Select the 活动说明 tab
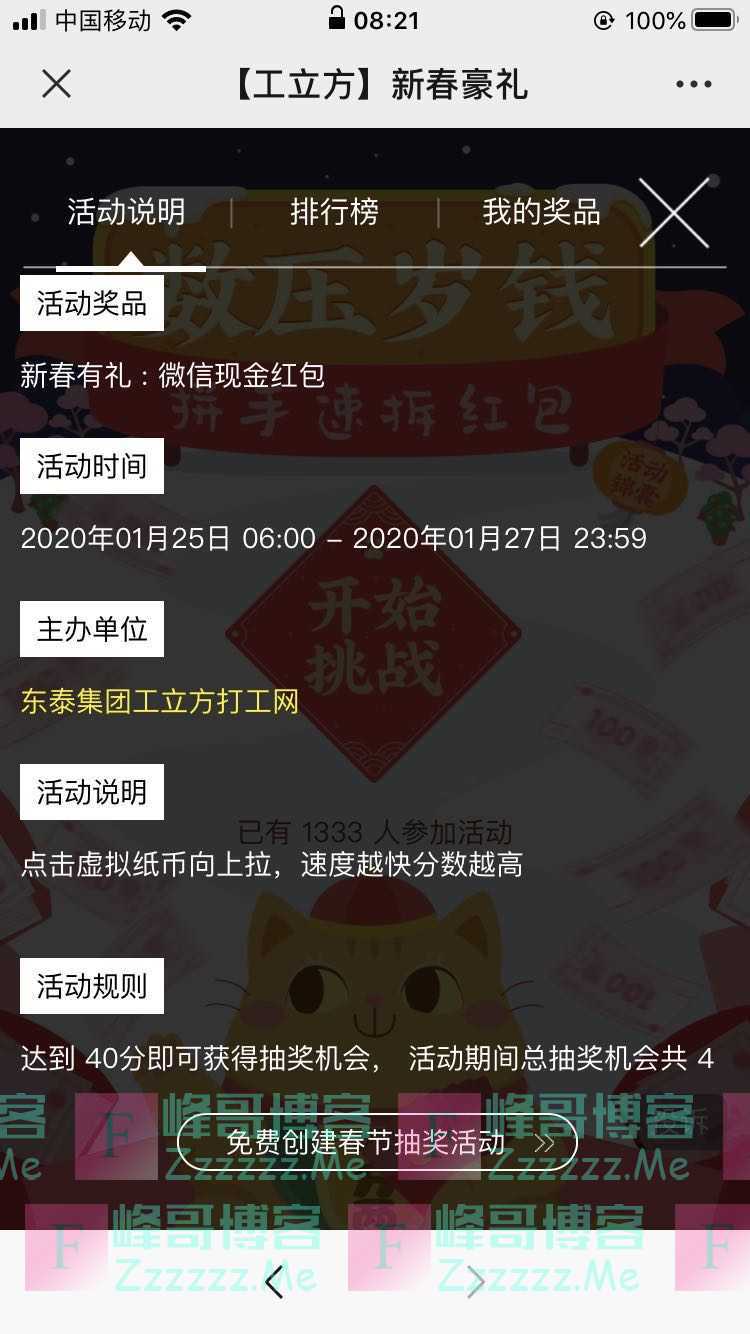Viewport: 750px width, 1334px height. tap(124, 213)
